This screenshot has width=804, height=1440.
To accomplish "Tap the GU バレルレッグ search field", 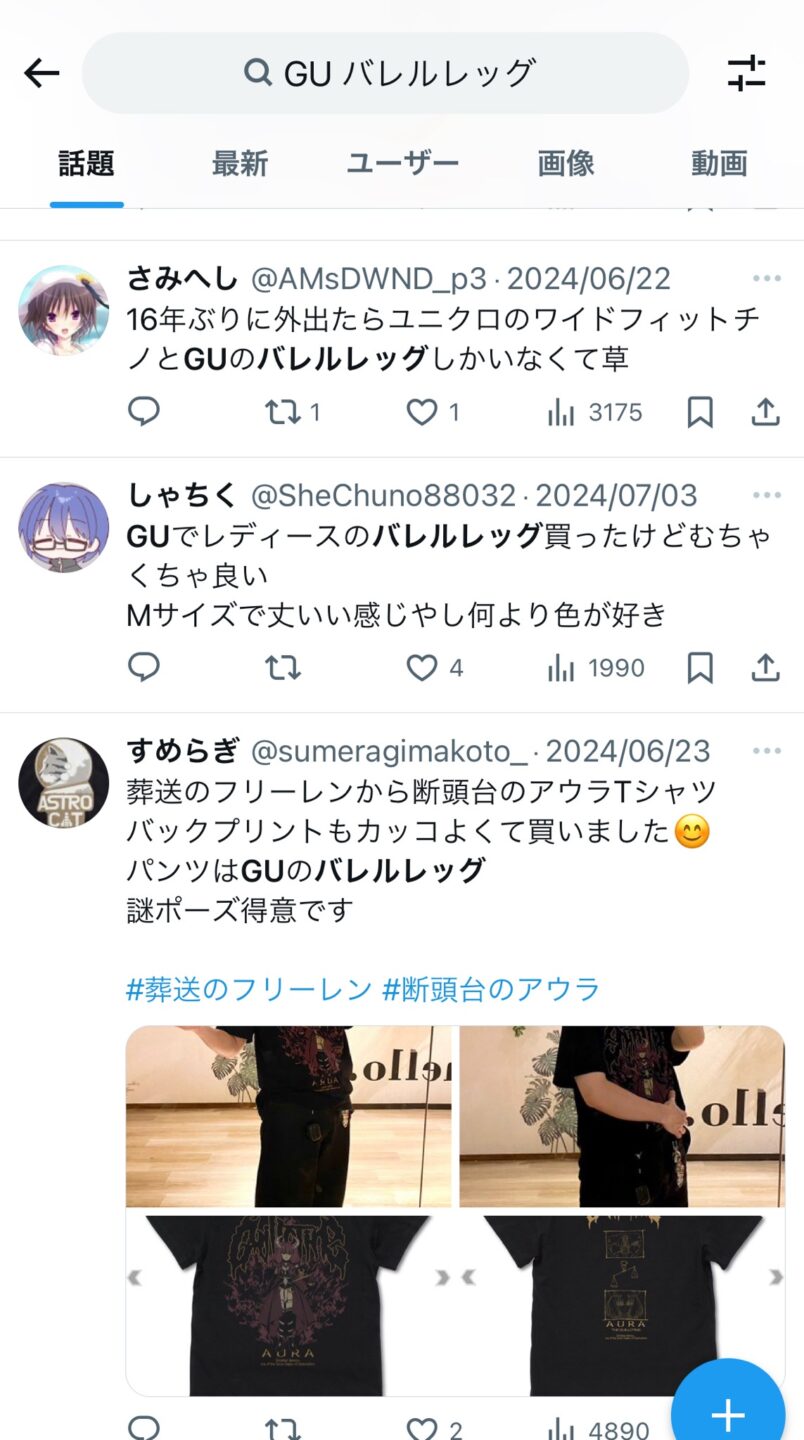I will (x=386, y=73).
